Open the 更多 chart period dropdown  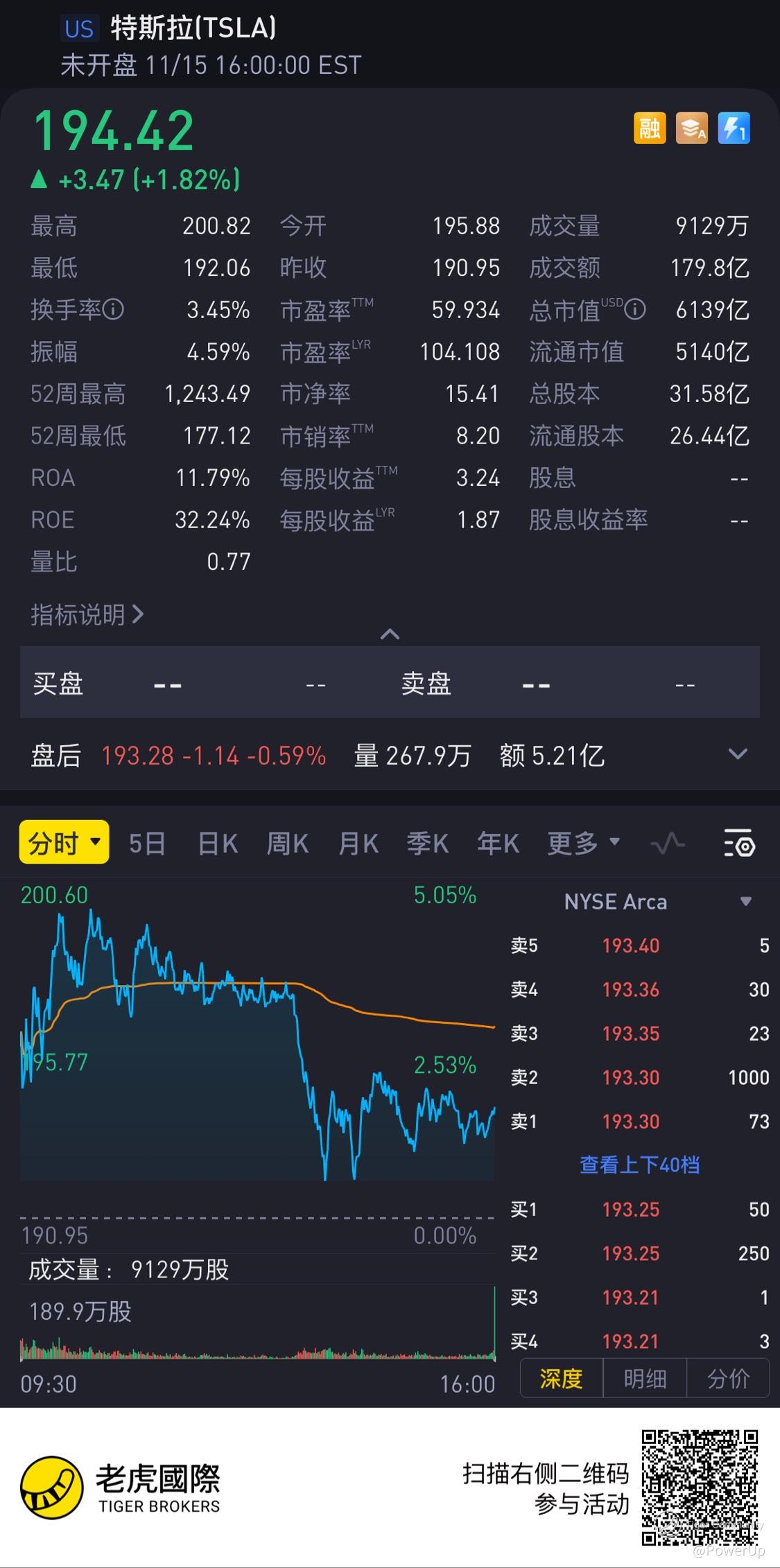point(582,844)
